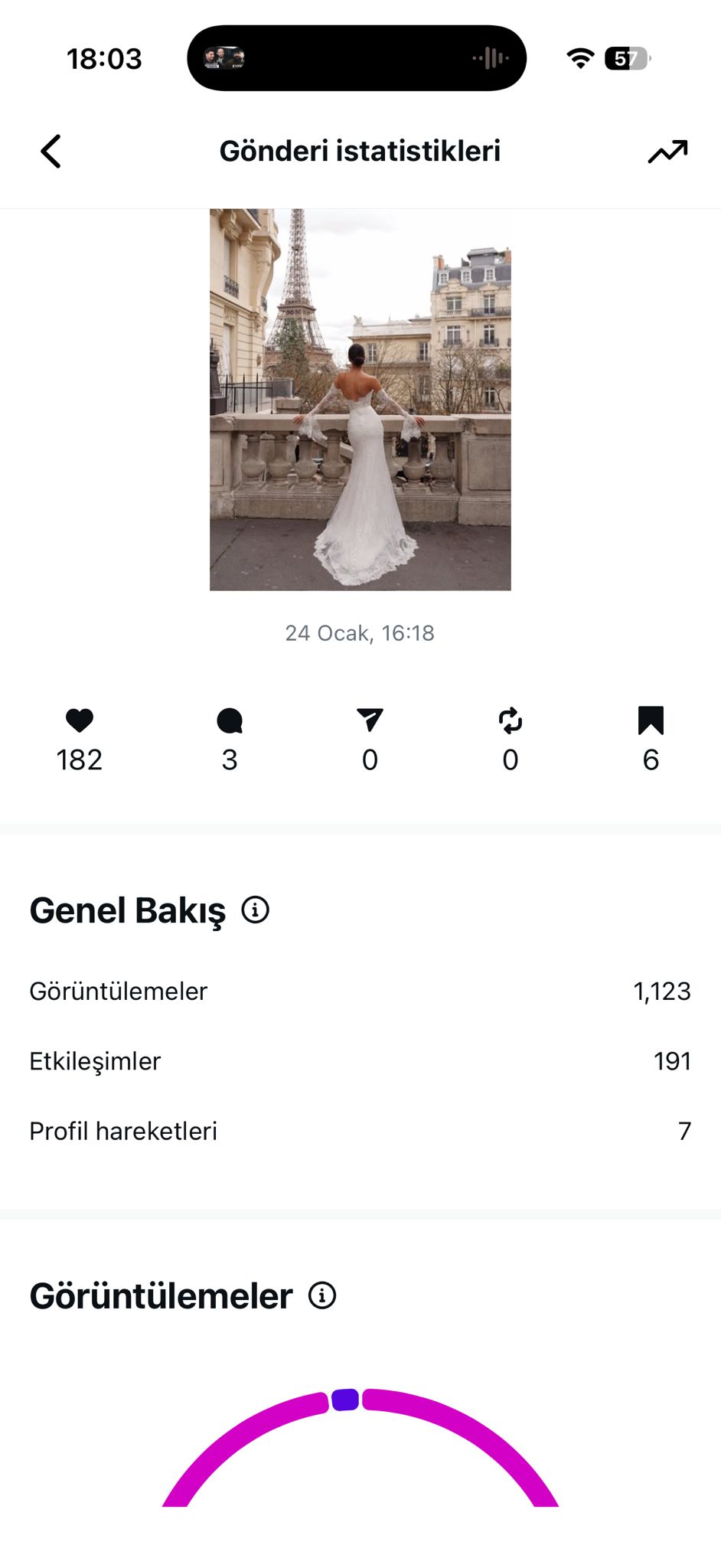Open the trending arrow boost icon
The image size is (721, 1568).
pos(667,152)
